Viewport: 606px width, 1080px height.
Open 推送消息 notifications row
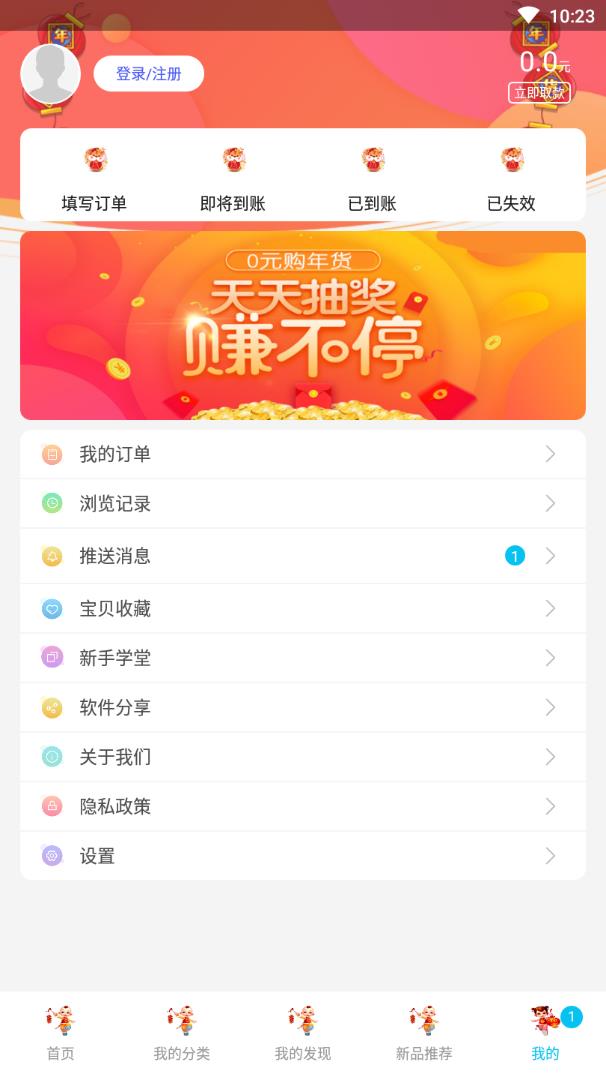click(303, 556)
